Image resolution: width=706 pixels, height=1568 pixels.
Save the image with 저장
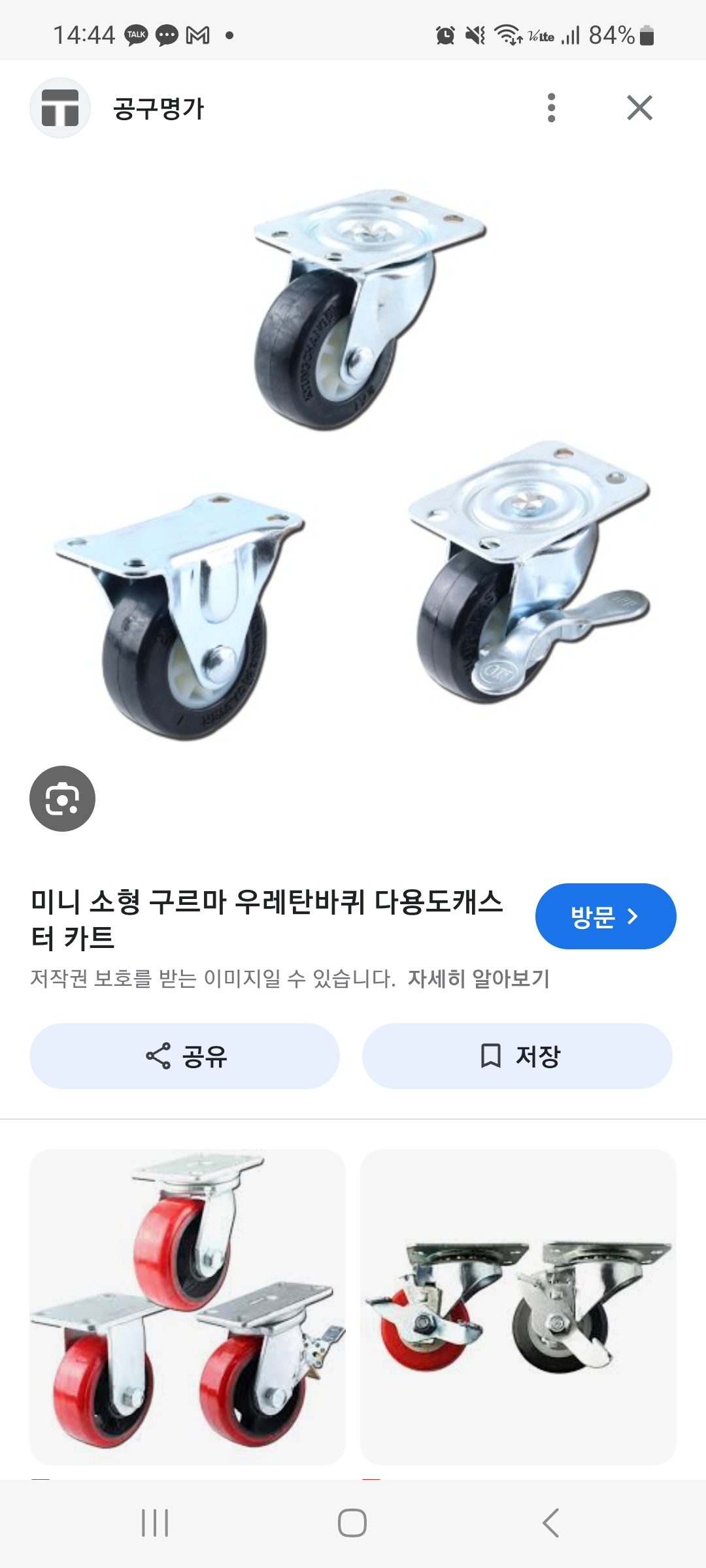pos(517,1056)
